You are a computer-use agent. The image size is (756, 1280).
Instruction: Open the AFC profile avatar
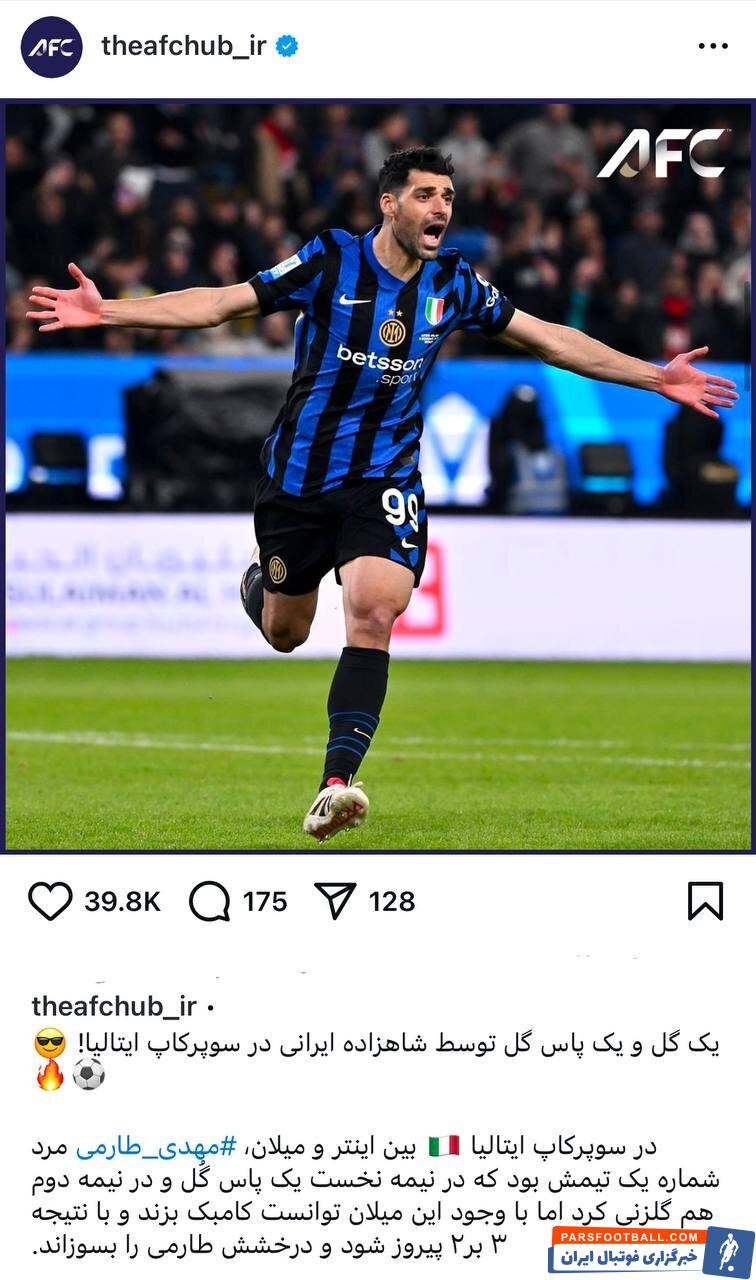tap(52, 47)
